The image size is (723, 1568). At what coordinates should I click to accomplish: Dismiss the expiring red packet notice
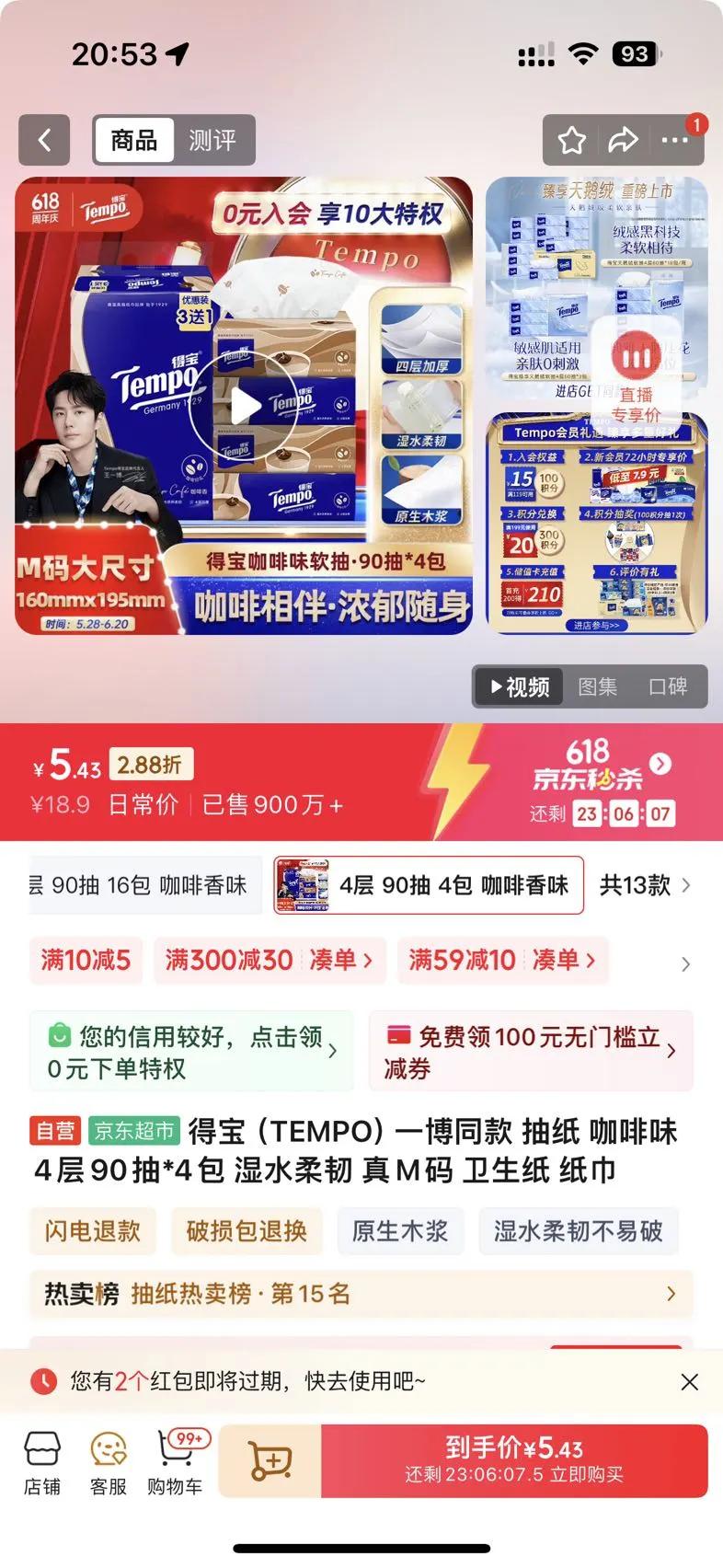[689, 1381]
